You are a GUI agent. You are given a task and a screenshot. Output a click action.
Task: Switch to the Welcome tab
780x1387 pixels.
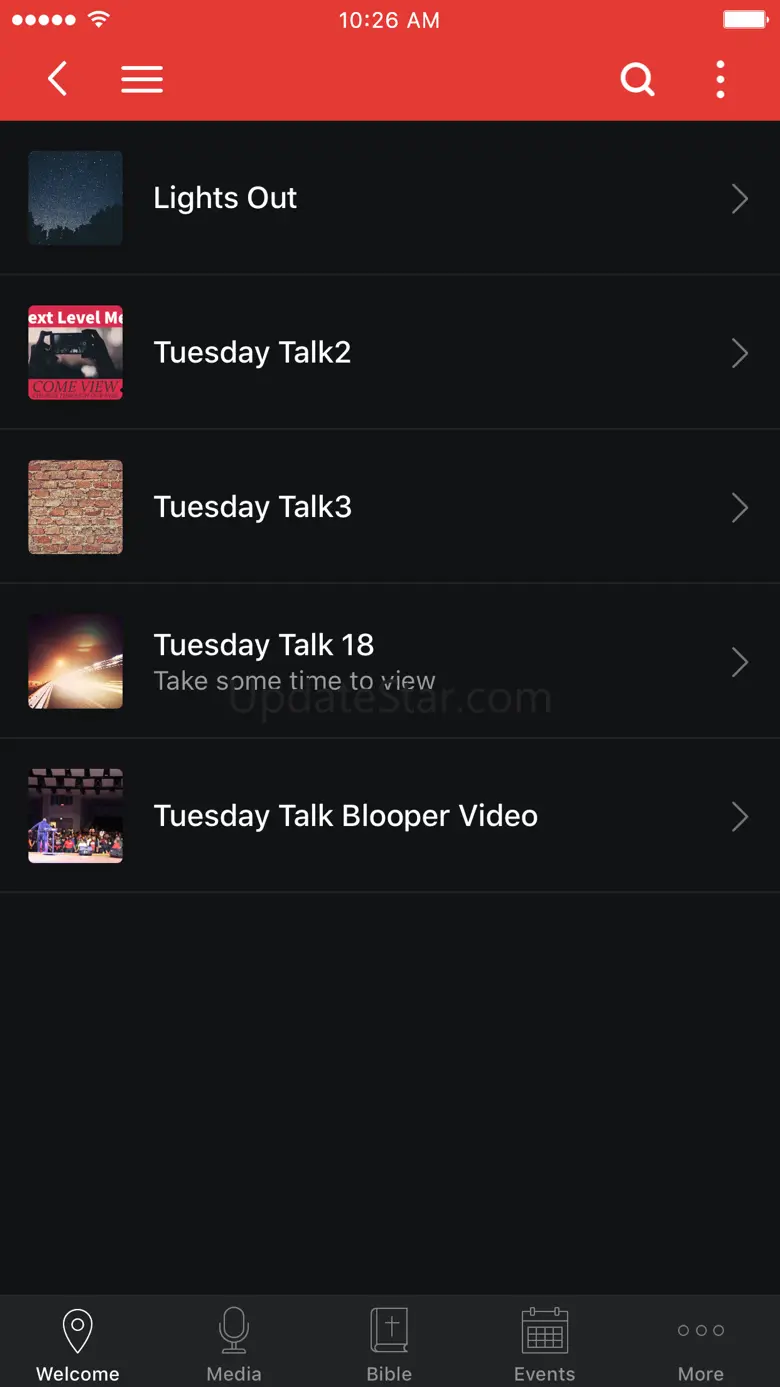pyautogui.click(x=78, y=1343)
